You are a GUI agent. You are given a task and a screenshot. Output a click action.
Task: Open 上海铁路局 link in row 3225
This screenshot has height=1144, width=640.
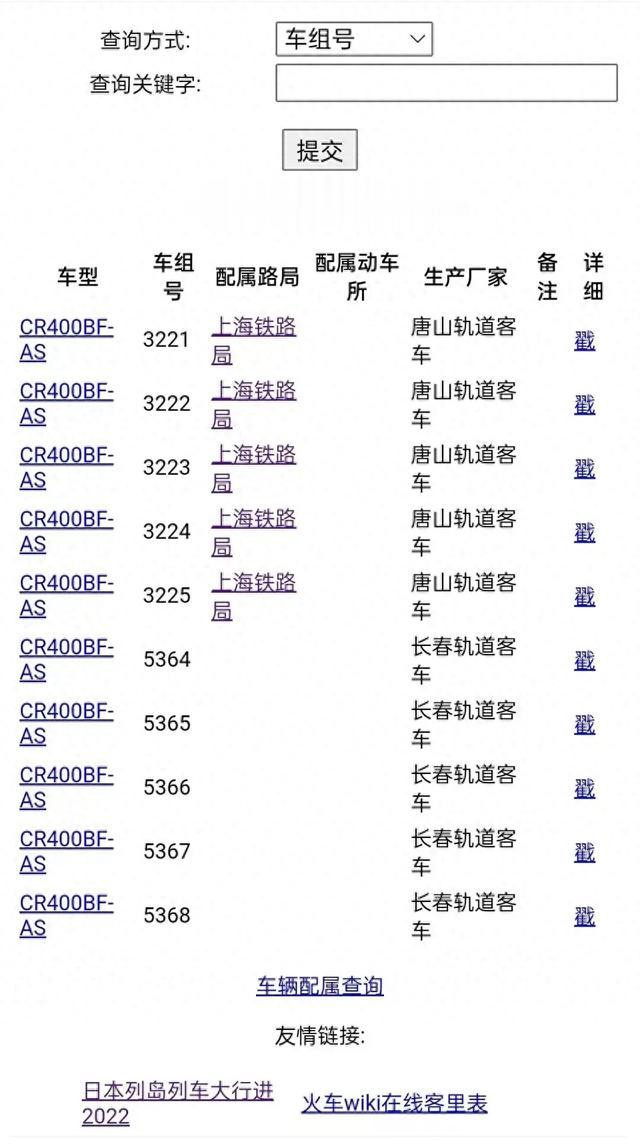[x=254, y=596]
